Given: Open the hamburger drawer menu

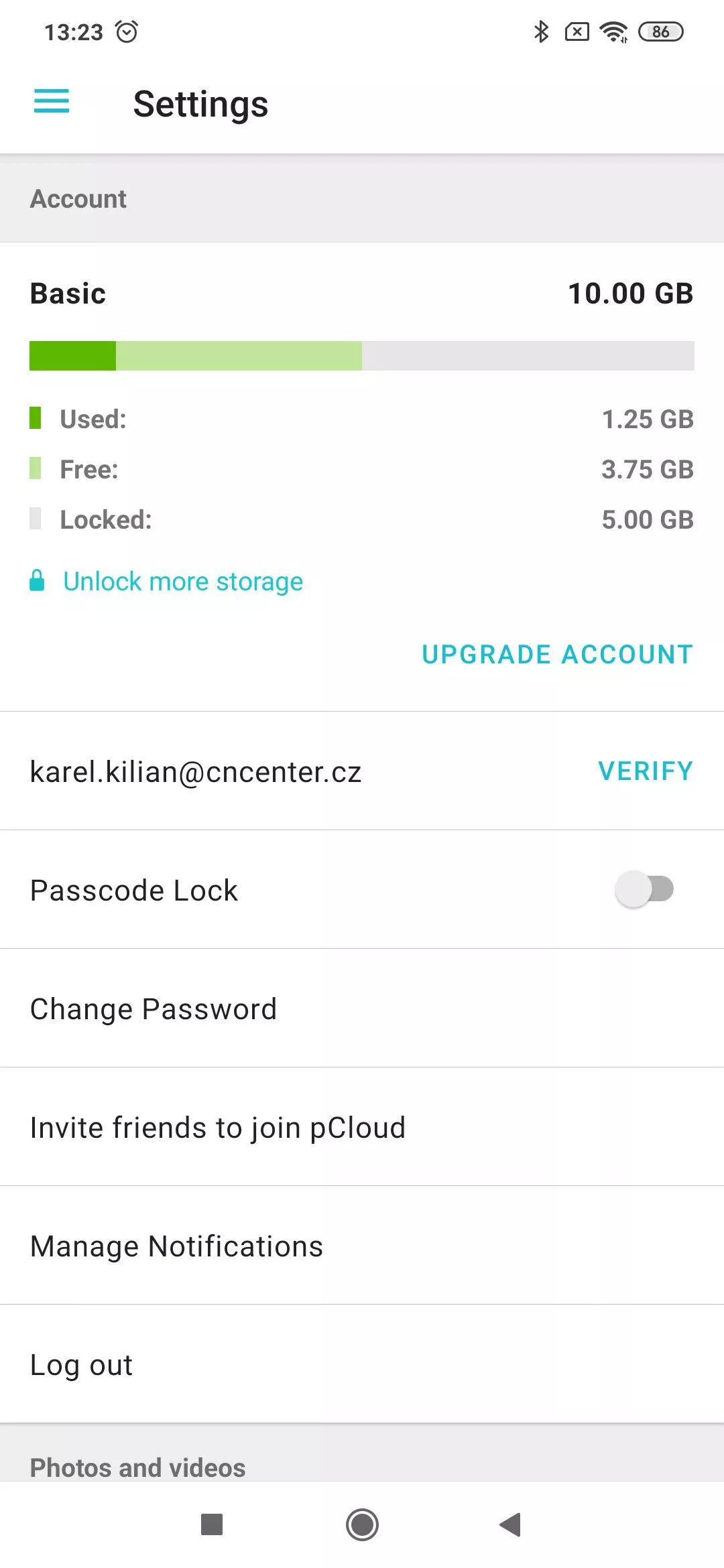Looking at the screenshot, I should coord(52,101).
